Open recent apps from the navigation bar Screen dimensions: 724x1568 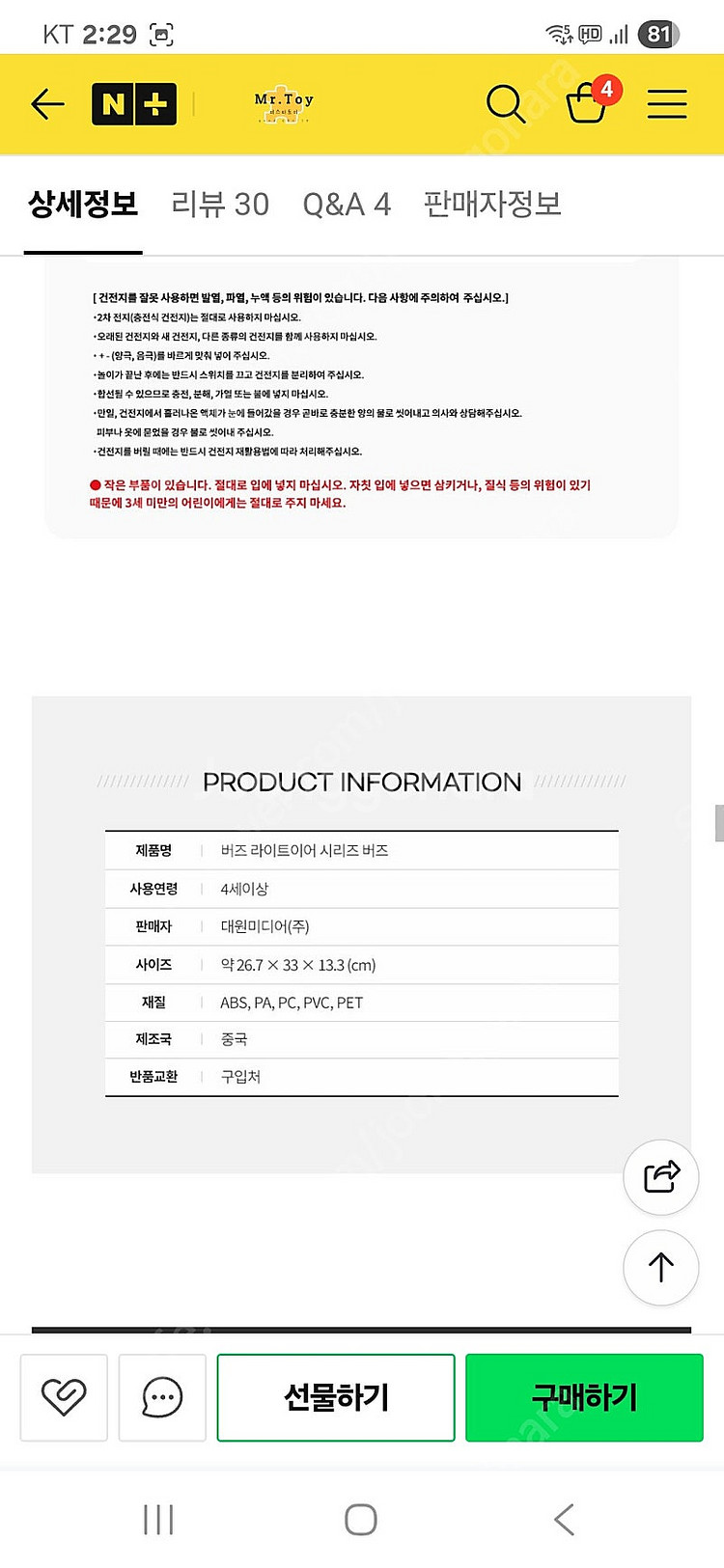tap(158, 1519)
